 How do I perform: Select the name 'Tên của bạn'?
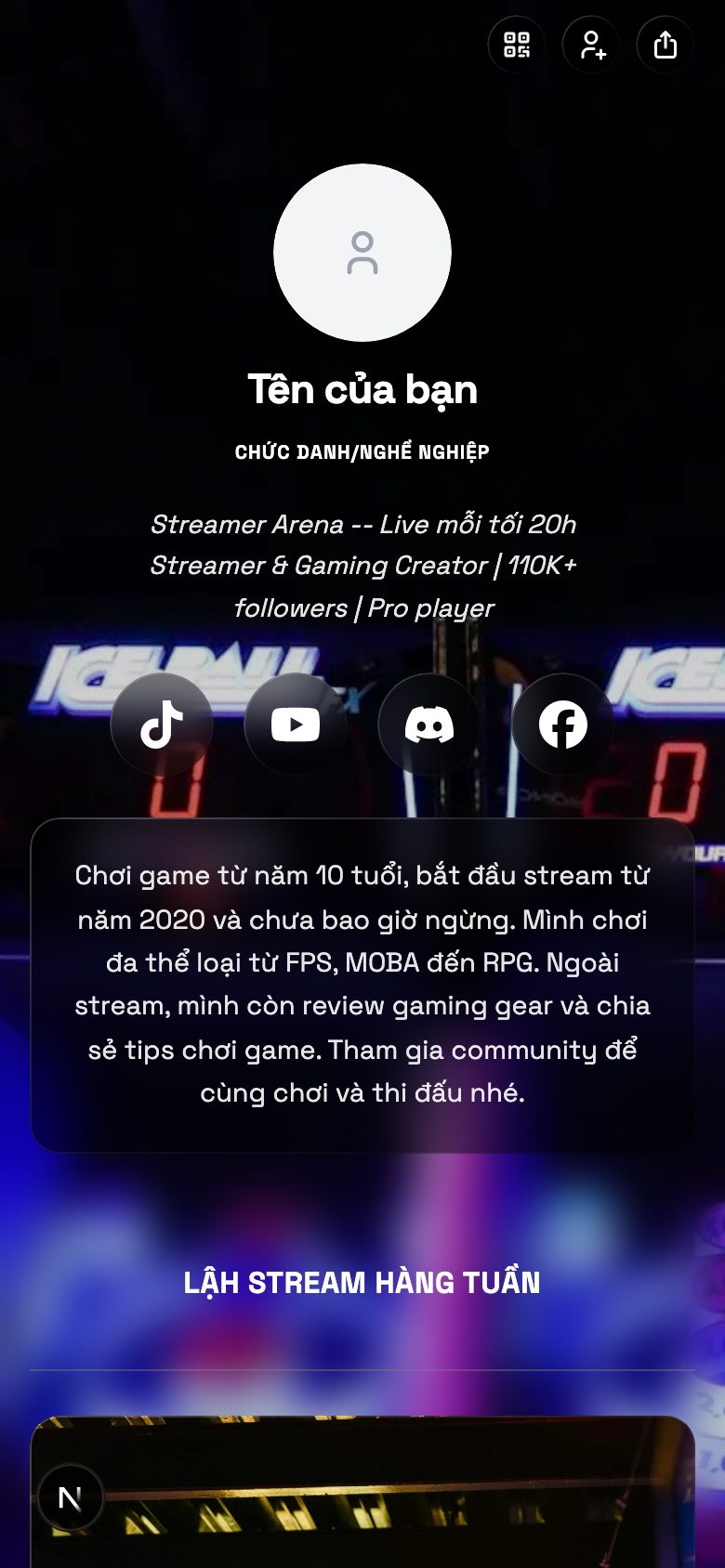click(362, 389)
